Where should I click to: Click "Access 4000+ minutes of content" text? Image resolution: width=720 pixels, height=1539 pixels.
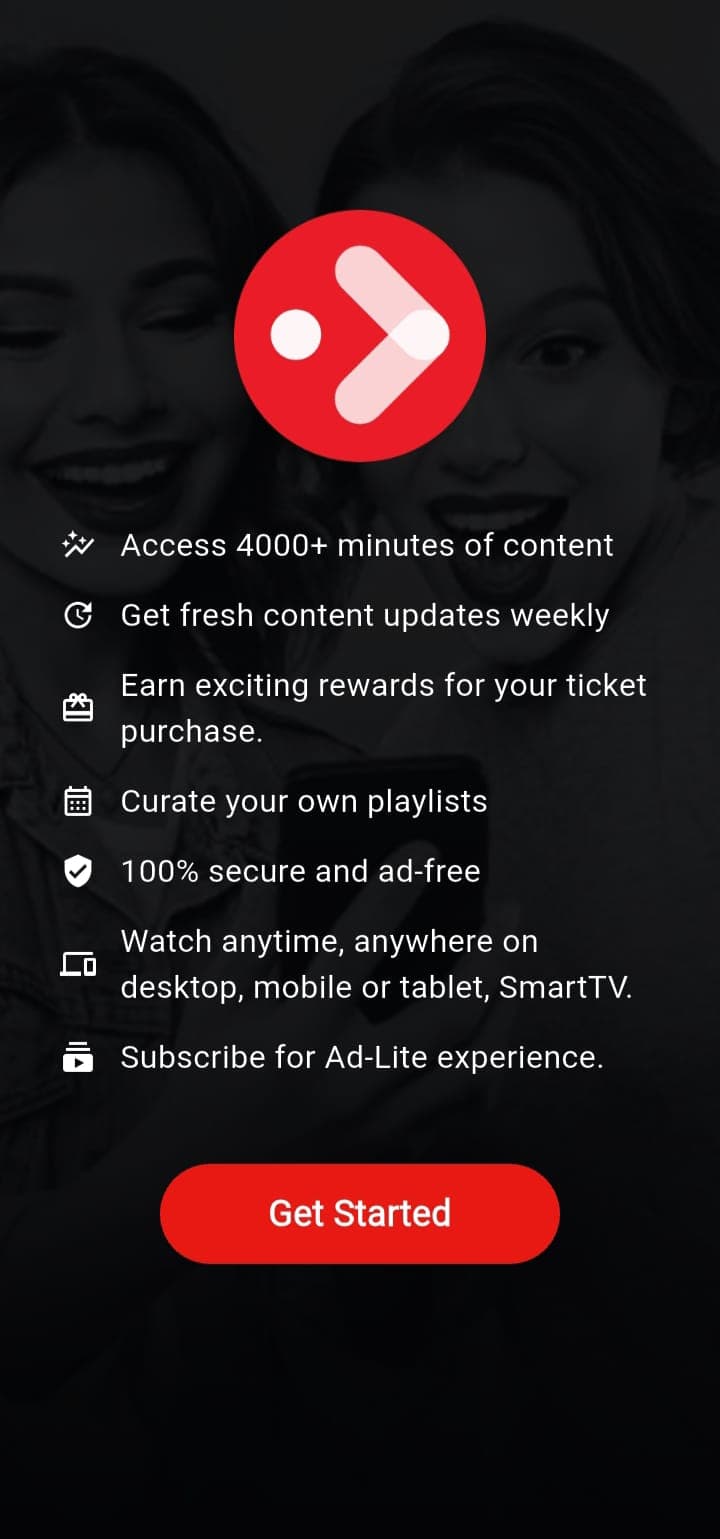click(366, 545)
